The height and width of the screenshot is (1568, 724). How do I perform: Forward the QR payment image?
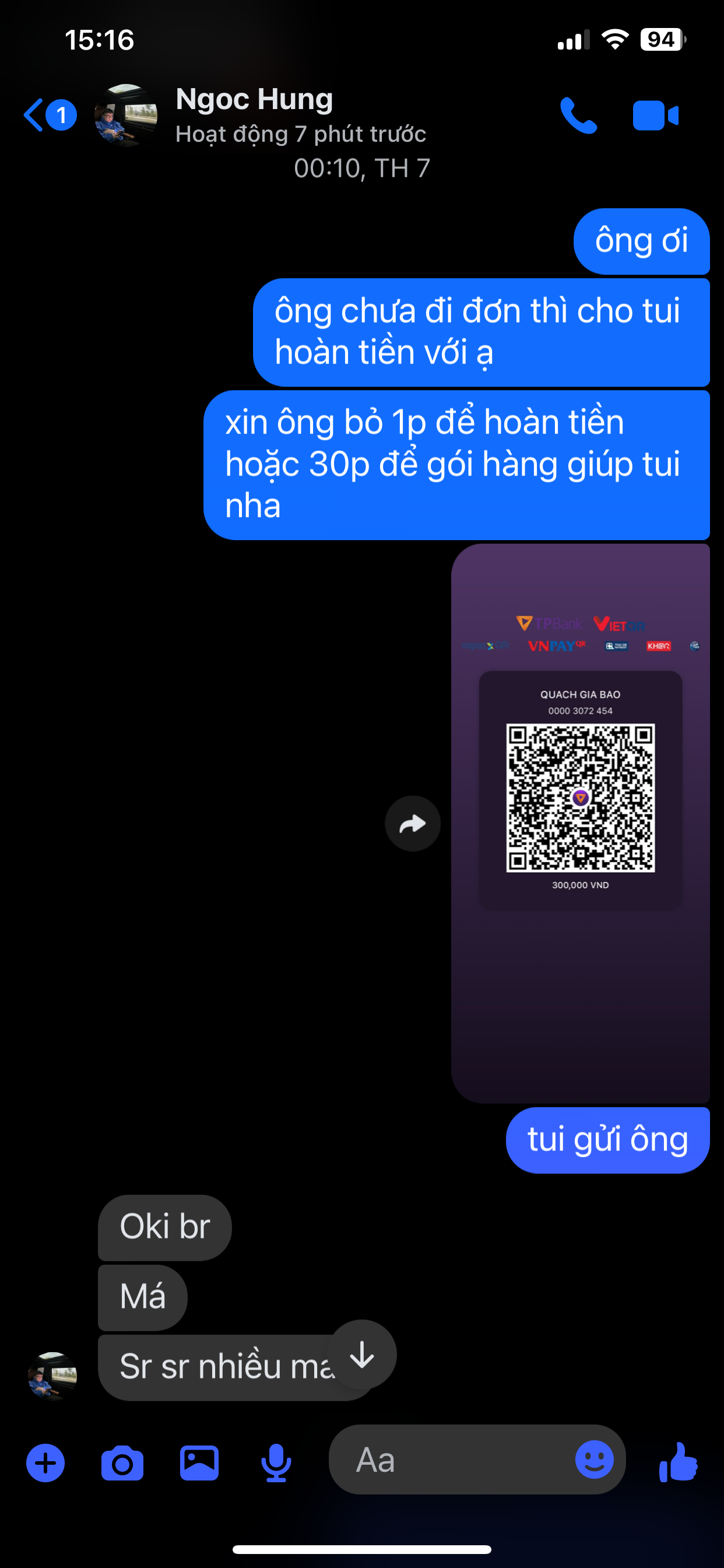[x=413, y=824]
